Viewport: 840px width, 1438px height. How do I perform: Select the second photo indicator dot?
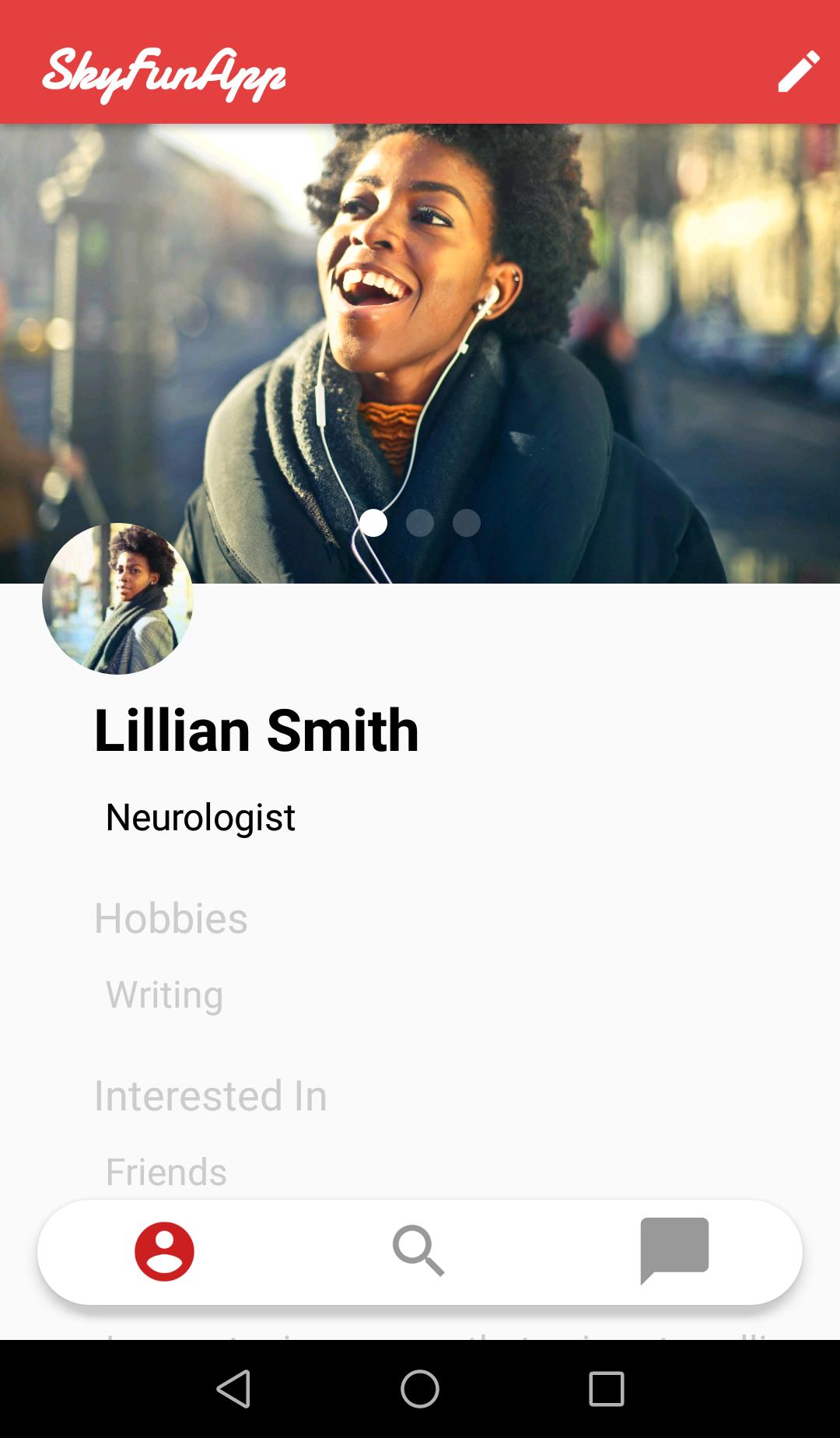(x=420, y=523)
